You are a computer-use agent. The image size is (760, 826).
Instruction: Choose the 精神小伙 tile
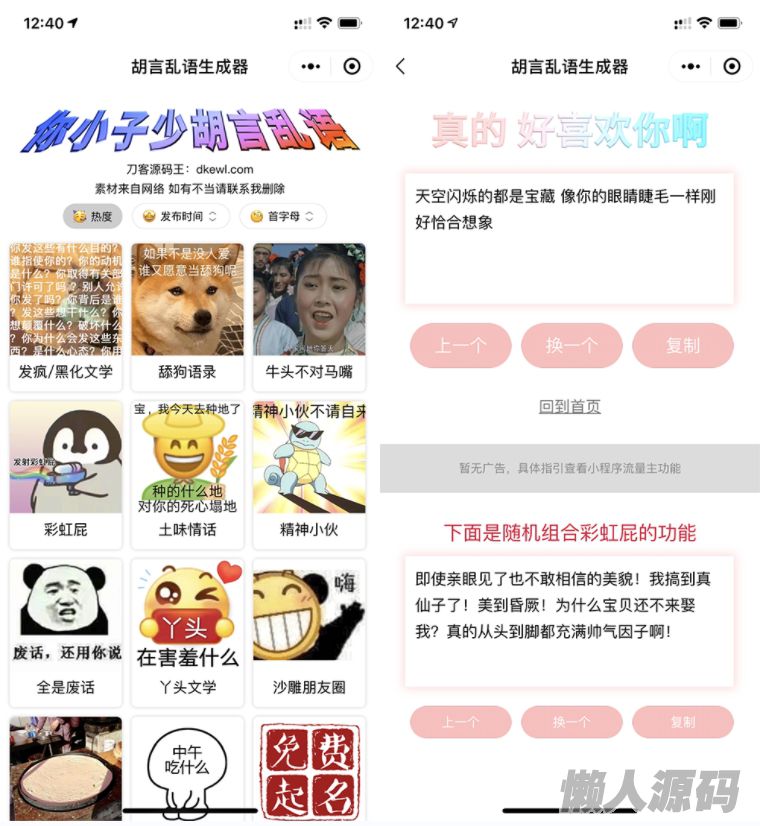point(309,474)
